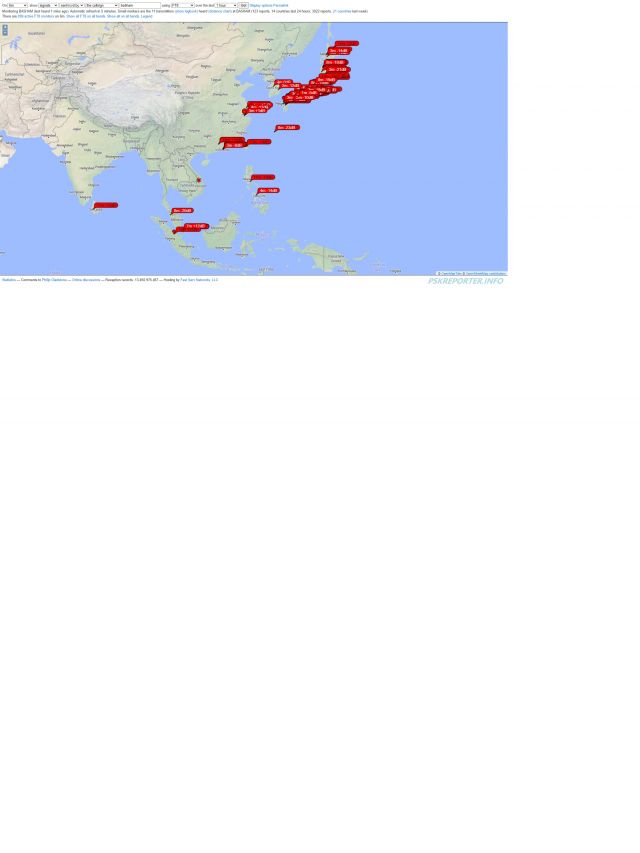Open the signals dropdown
Image resolution: width=640 pixels, height=853 pixels.
click(x=48, y=5)
